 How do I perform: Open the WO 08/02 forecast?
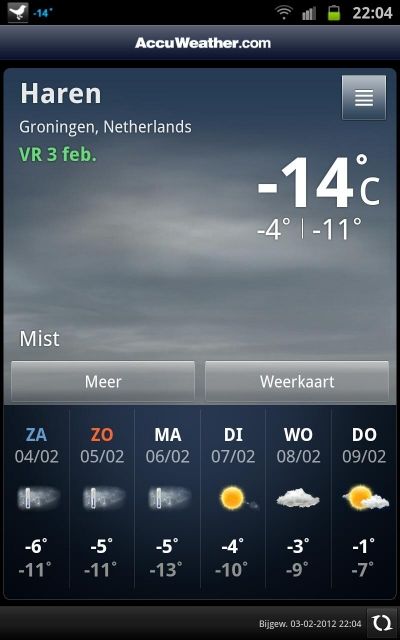298,502
